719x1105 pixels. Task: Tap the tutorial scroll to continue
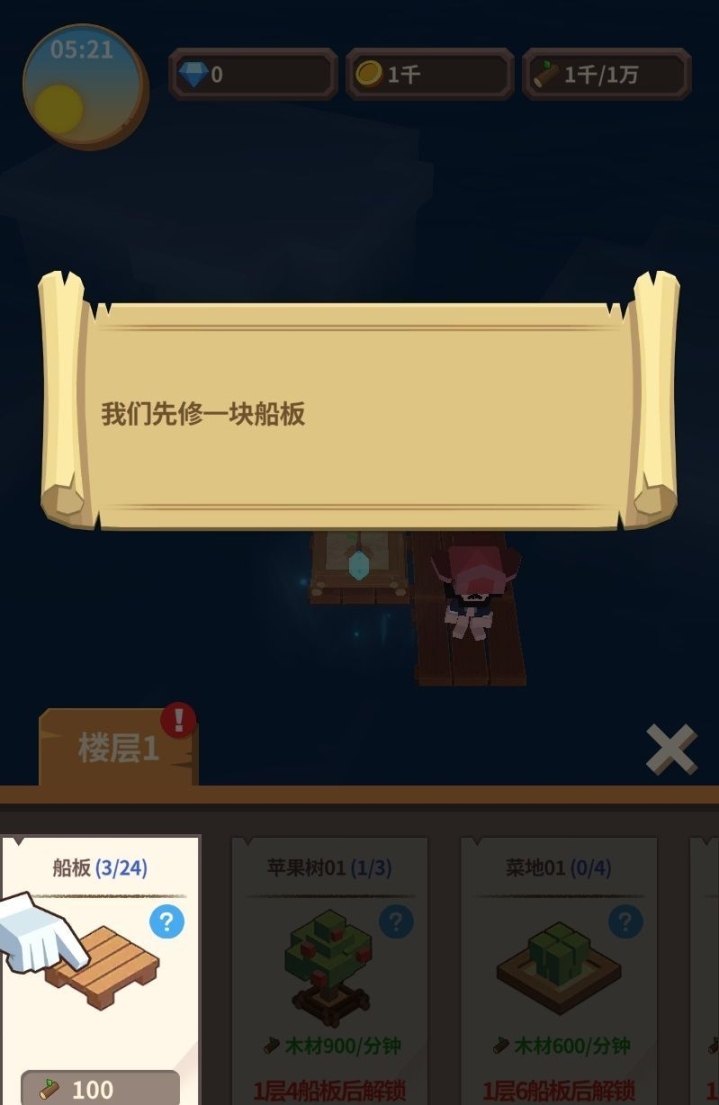(358, 412)
